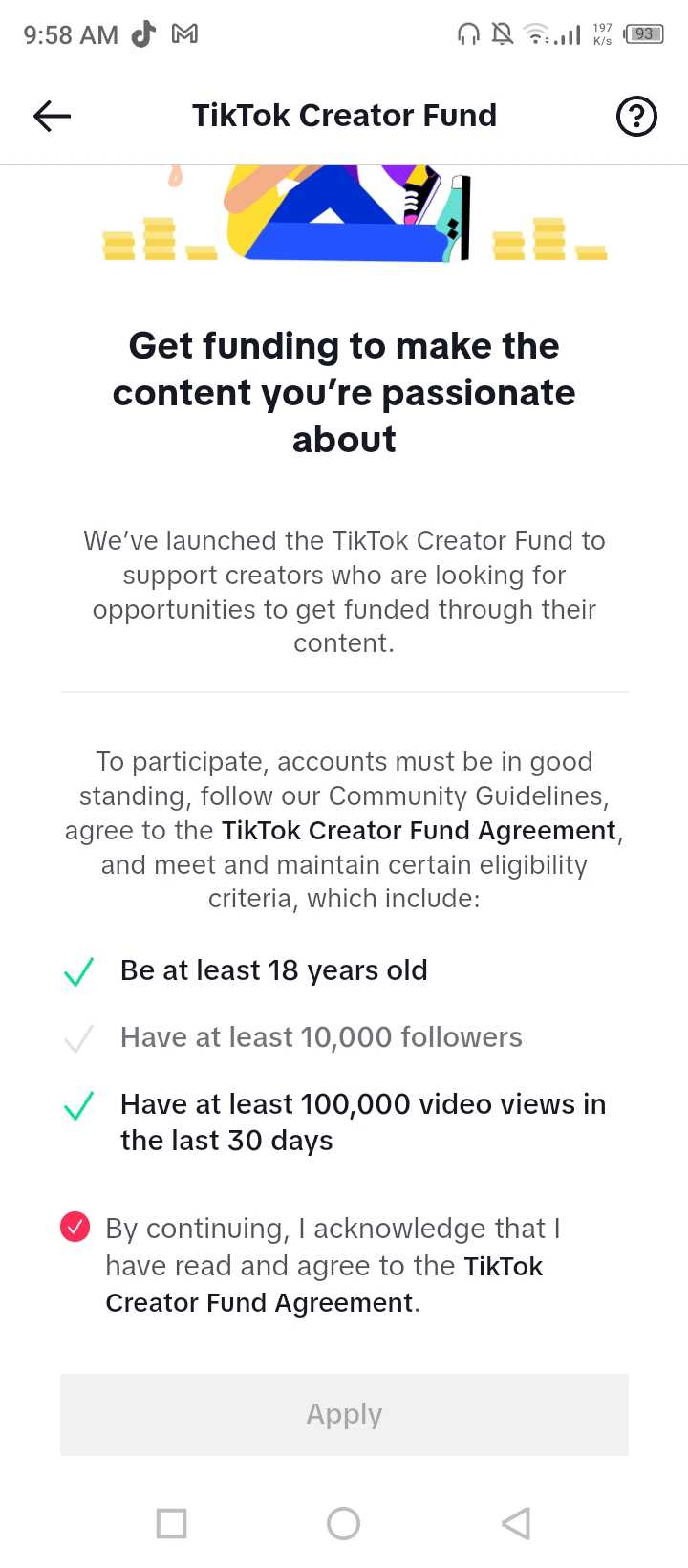Open the recent apps view

pos(171,1523)
